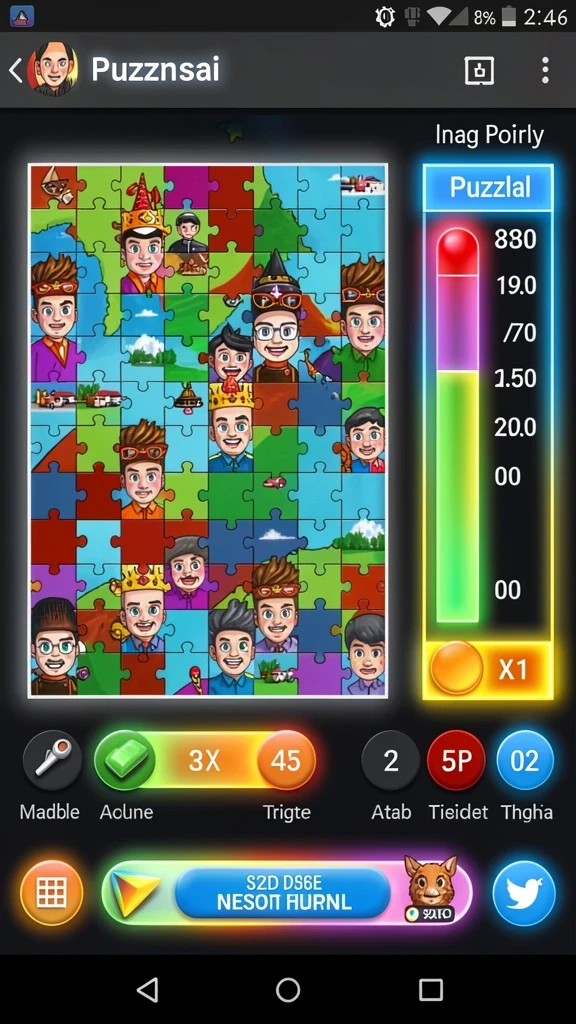Image resolution: width=576 pixels, height=1024 pixels.
Task: Tap the blue 02 Thgha button
Action: click(524, 761)
